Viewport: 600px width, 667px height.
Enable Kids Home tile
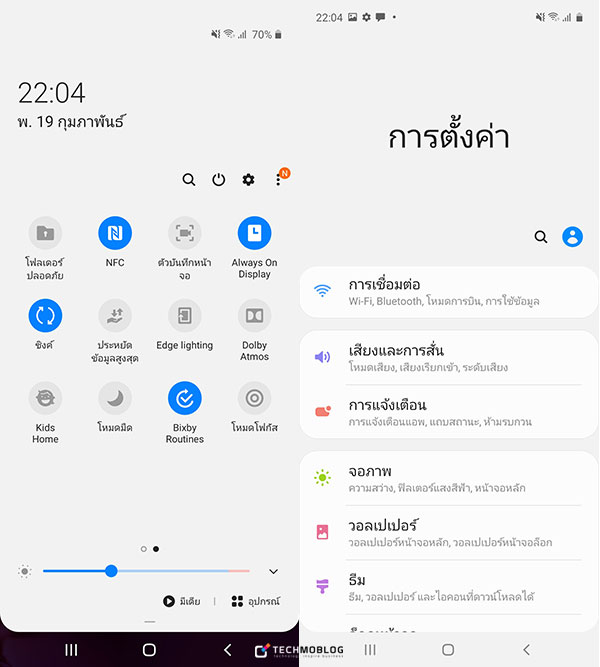pyautogui.click(x=45, y=398)
